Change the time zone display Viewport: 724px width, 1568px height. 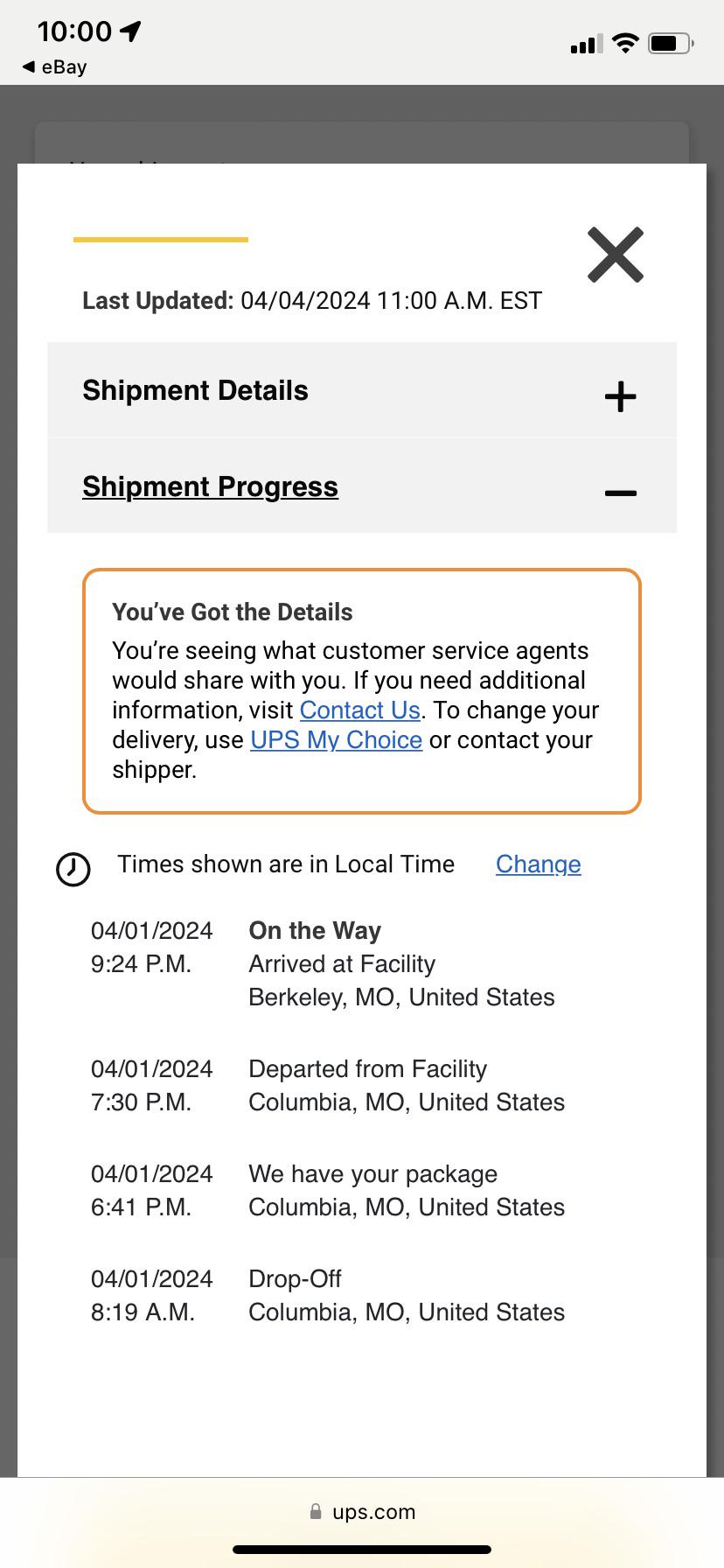pyautogui.click(x=537, y=864)
